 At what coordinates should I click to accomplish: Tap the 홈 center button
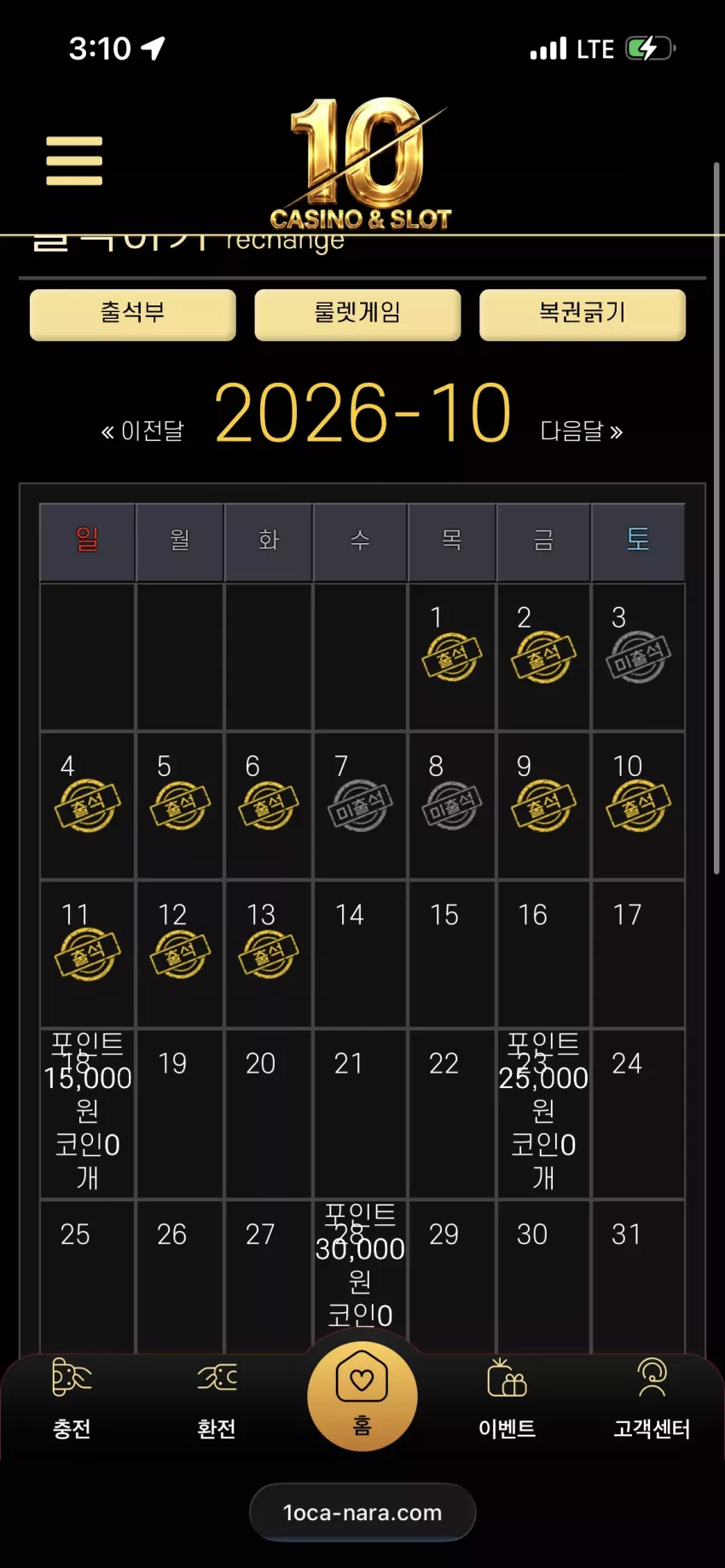click(x=362, y=1395)
